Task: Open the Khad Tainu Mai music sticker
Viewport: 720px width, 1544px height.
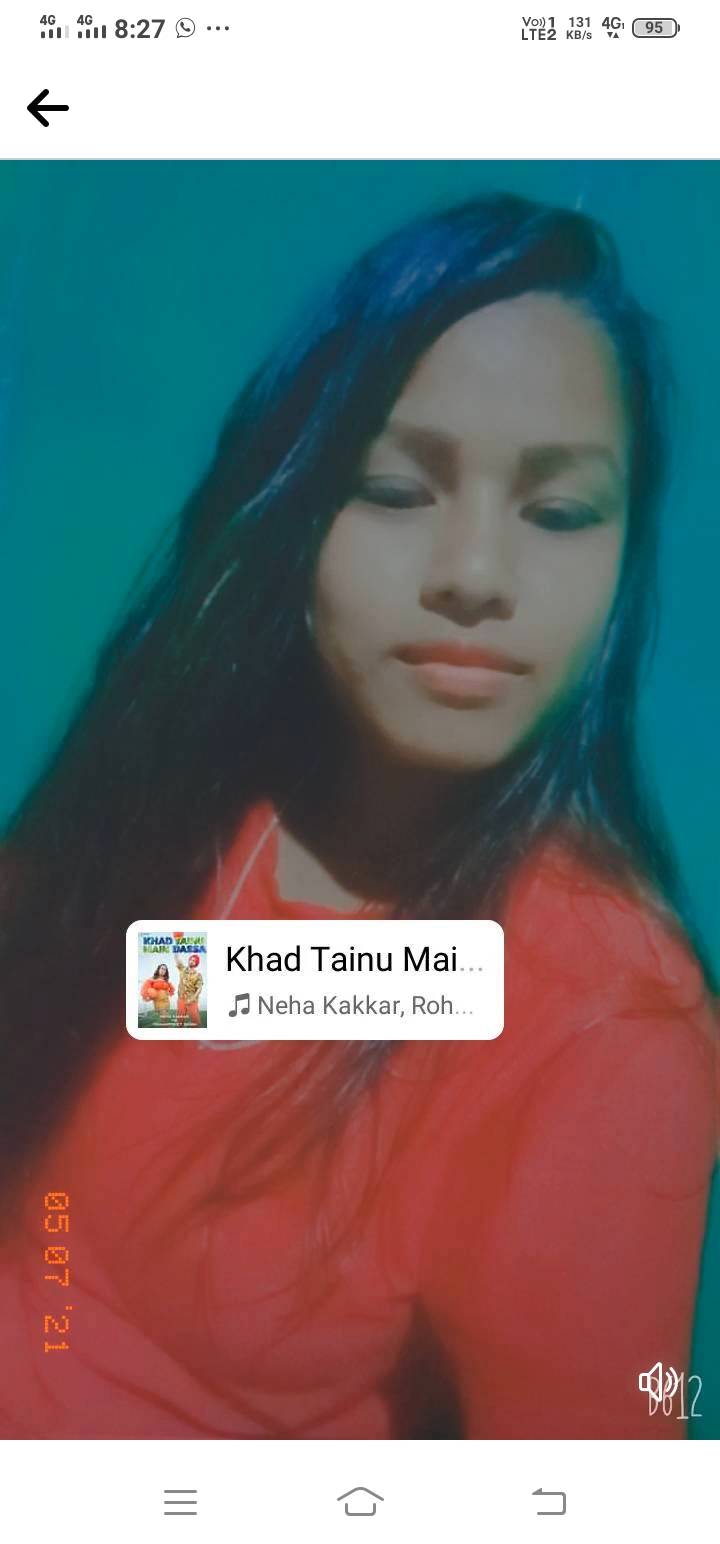Action: (314, 980)
